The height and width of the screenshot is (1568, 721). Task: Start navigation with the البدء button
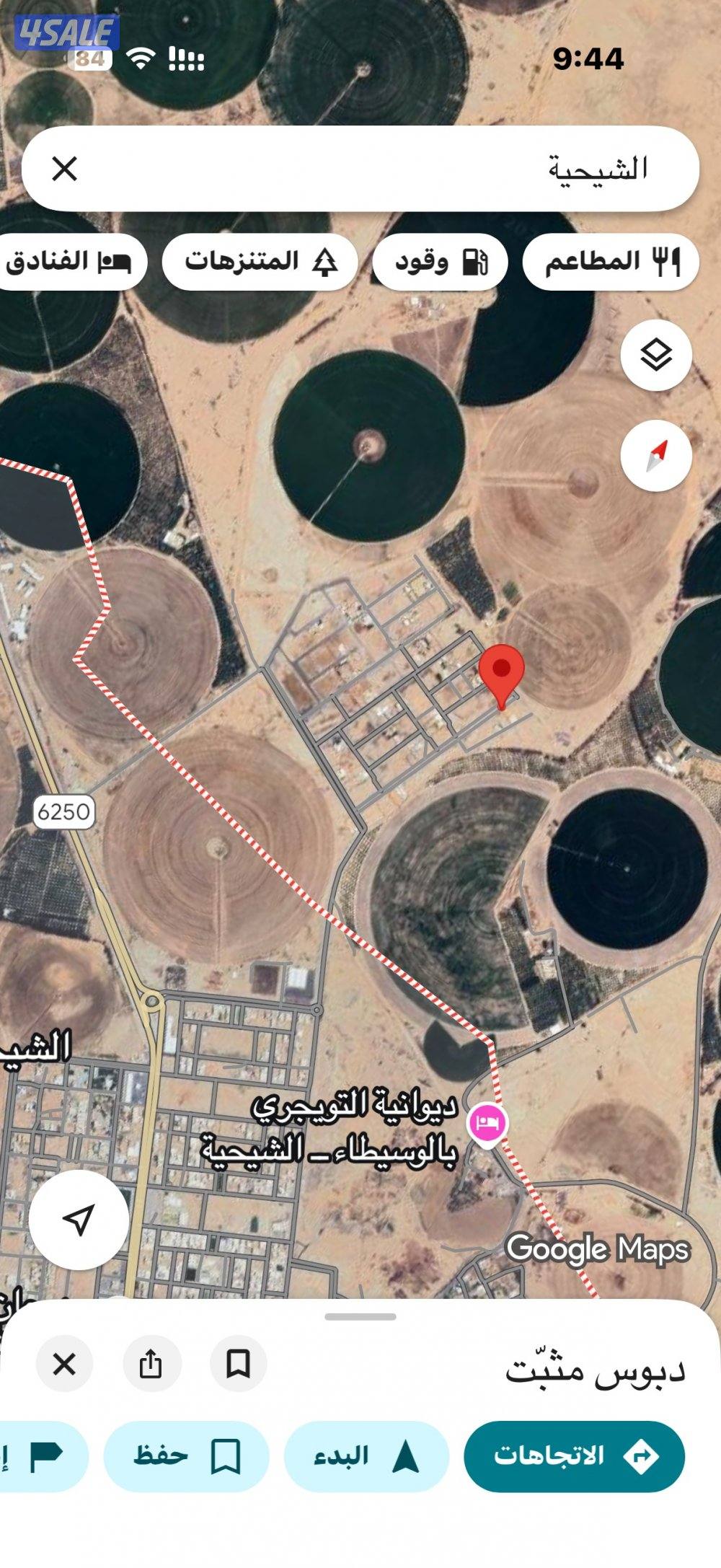pos(366,1456)
